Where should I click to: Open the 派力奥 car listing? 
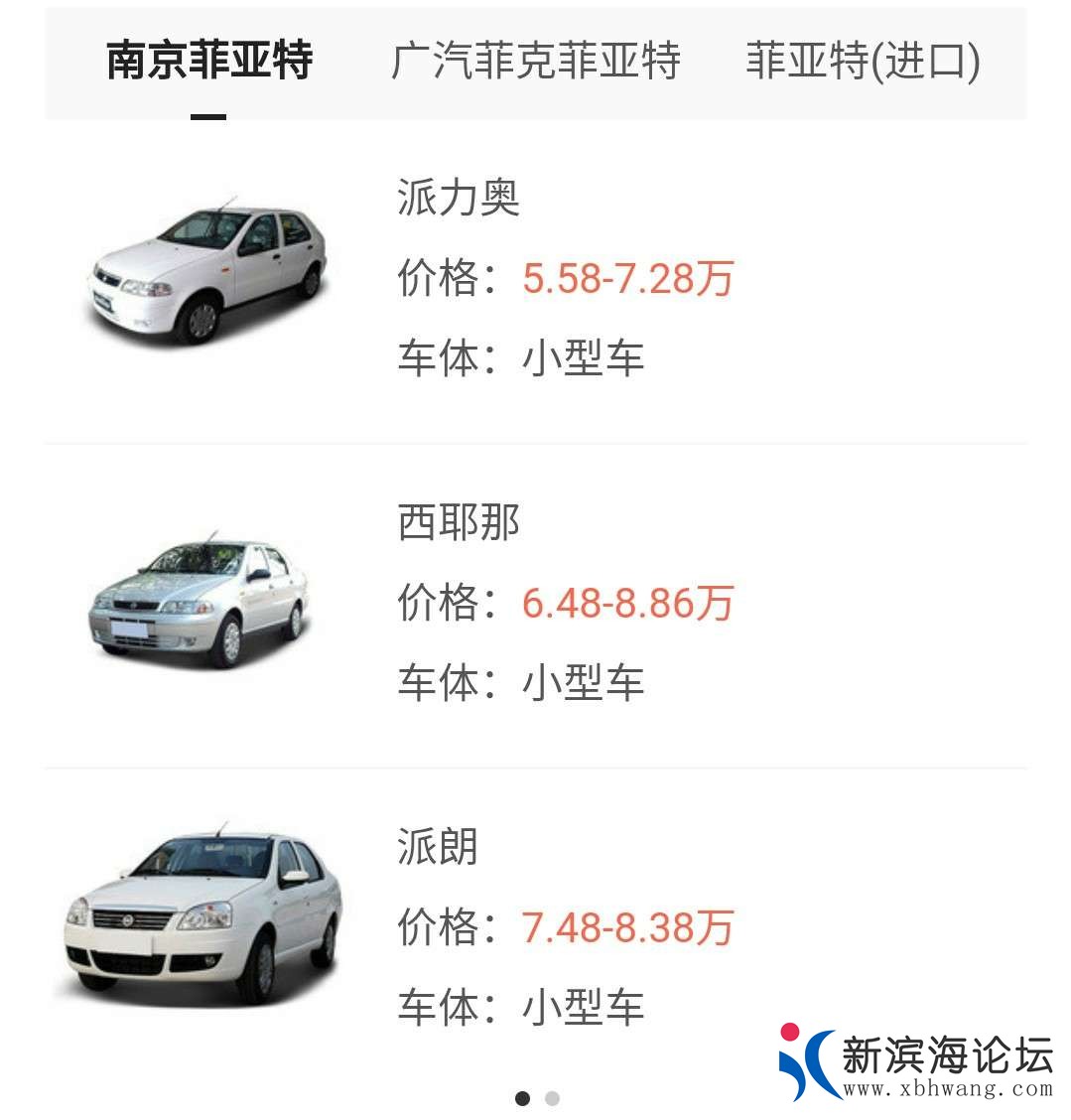(x=458, y=198)
